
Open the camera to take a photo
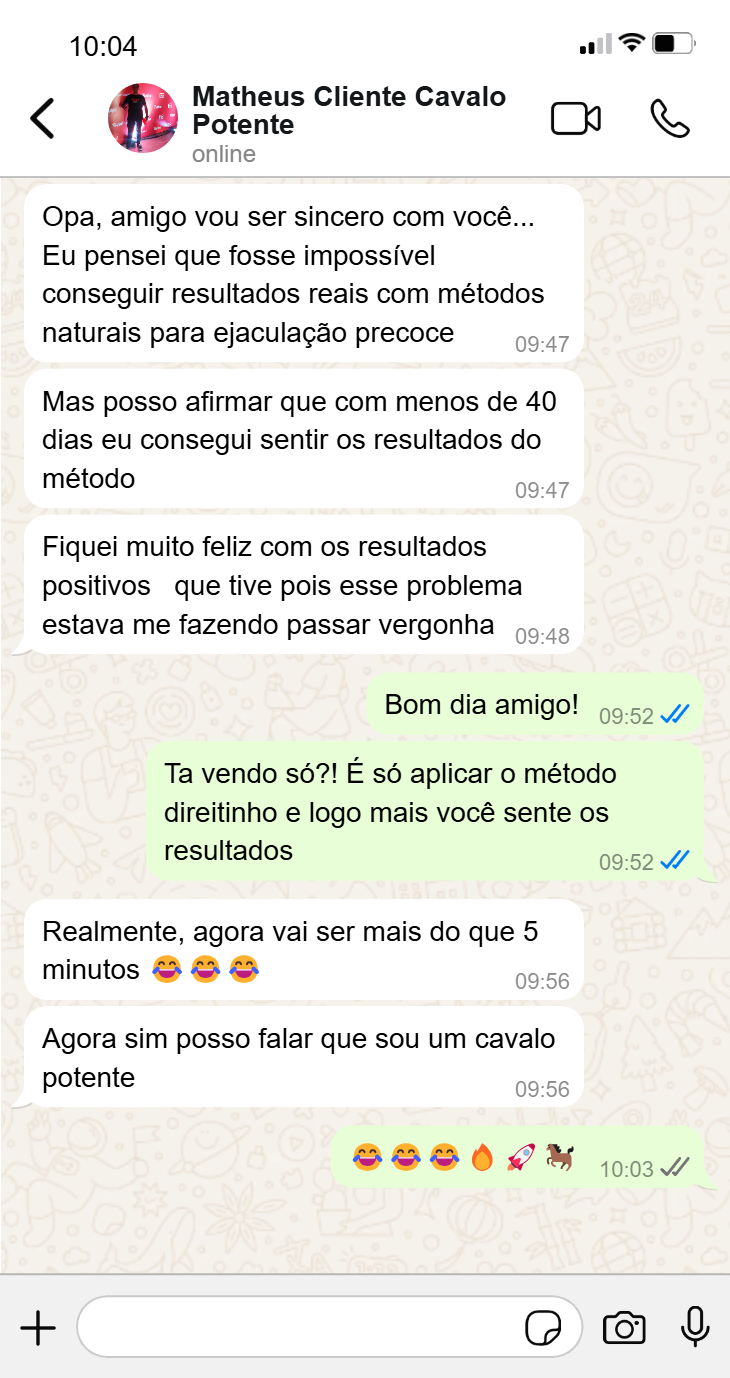pyautogui.click(x=624, y=1327)
